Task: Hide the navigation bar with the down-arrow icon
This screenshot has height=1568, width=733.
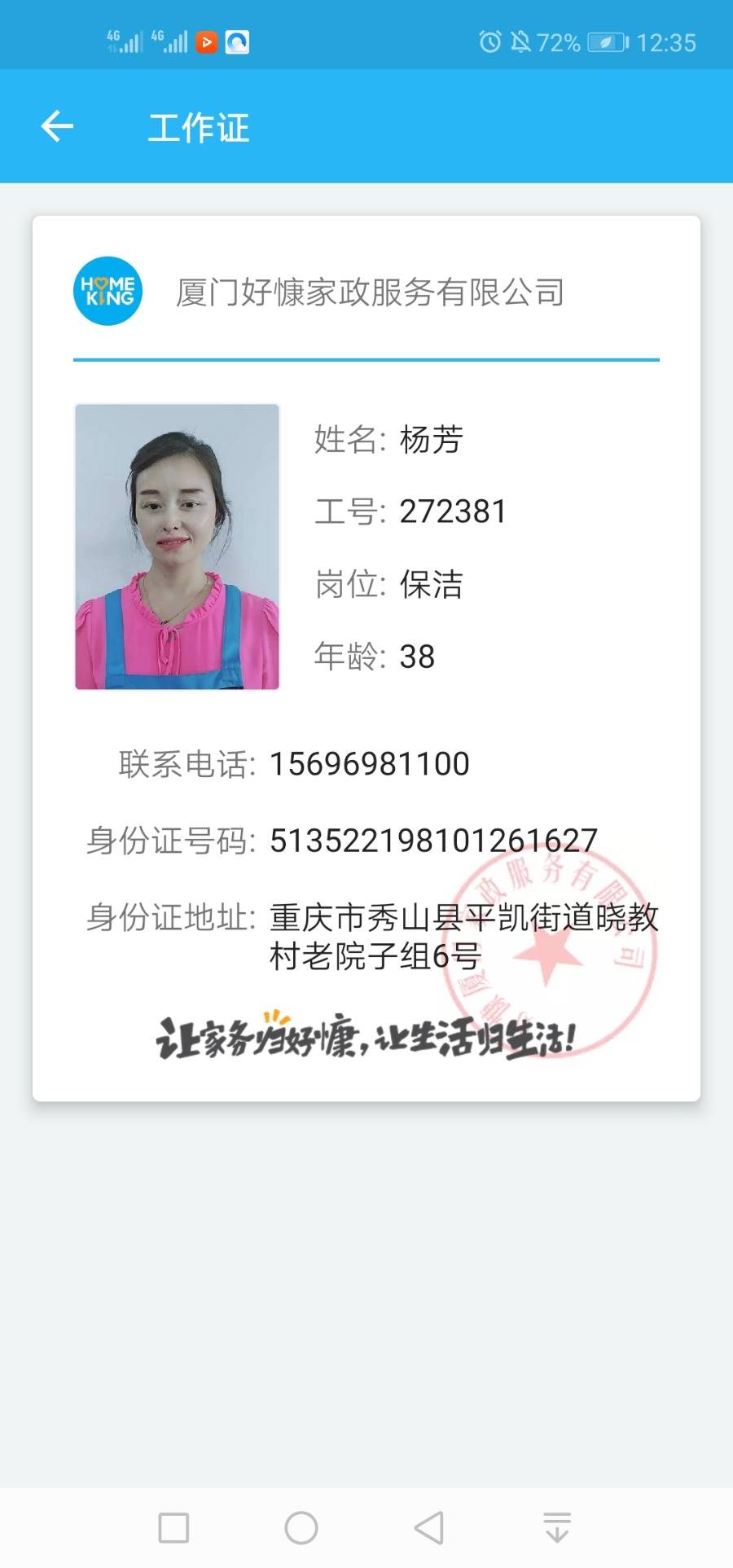Action: 557,1527
